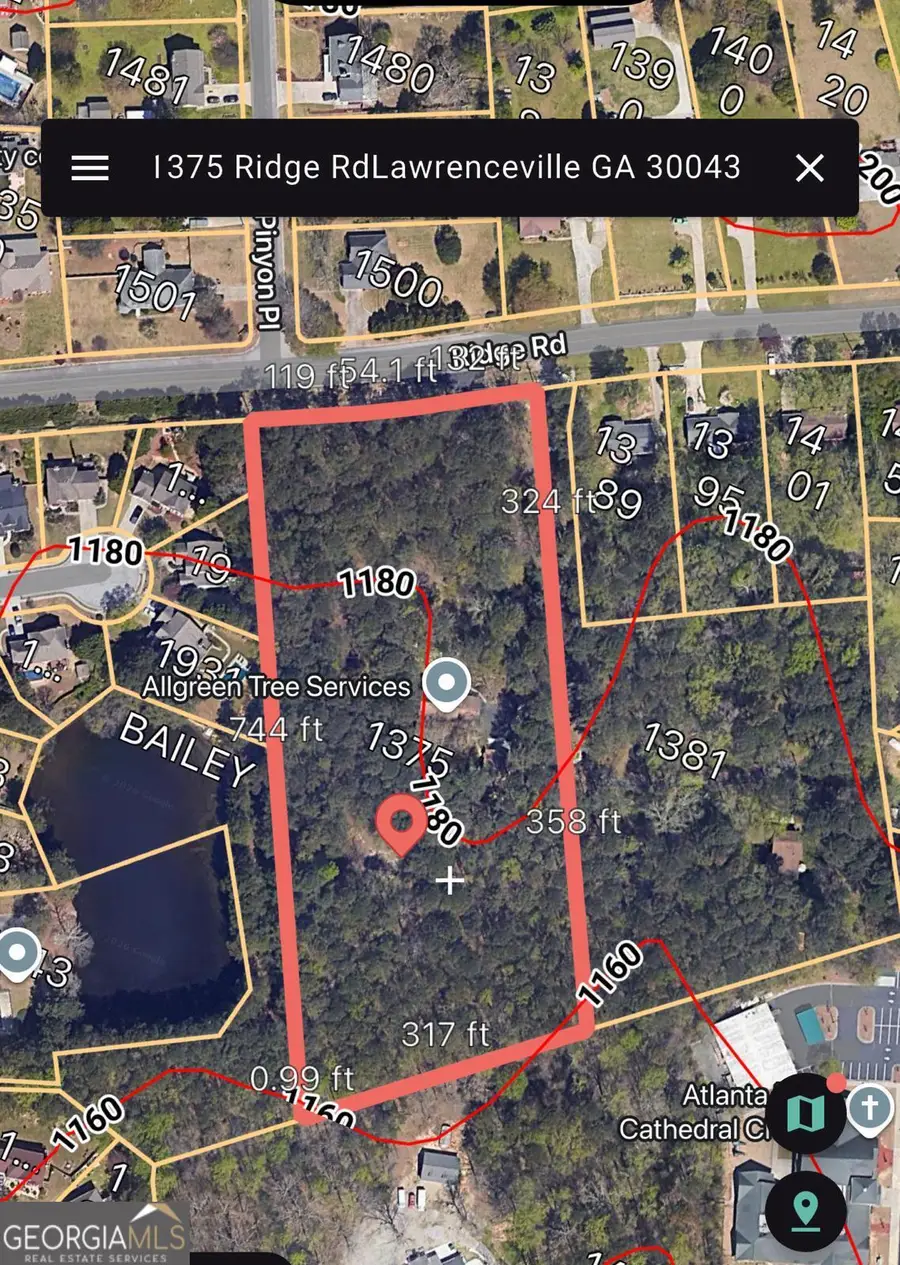
Task: Open the map layers selector icon
Action: (x=807, y=1111)
